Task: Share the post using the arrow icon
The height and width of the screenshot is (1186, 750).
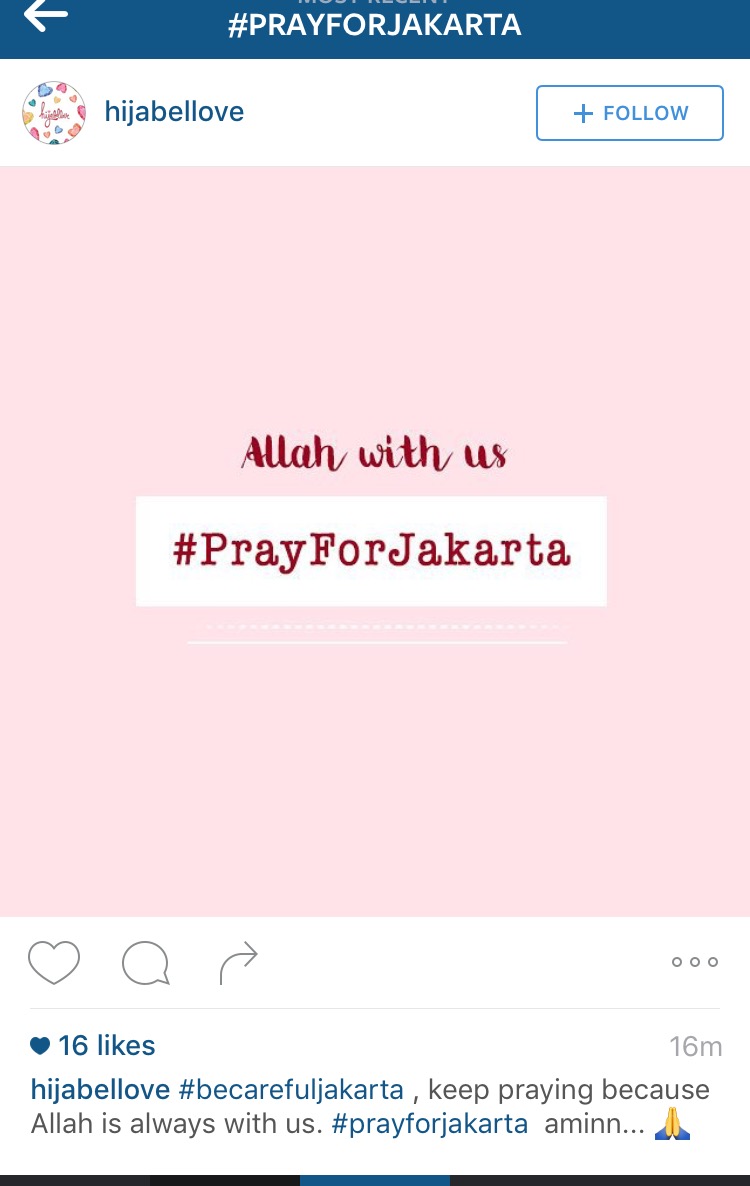Action: 238,963
